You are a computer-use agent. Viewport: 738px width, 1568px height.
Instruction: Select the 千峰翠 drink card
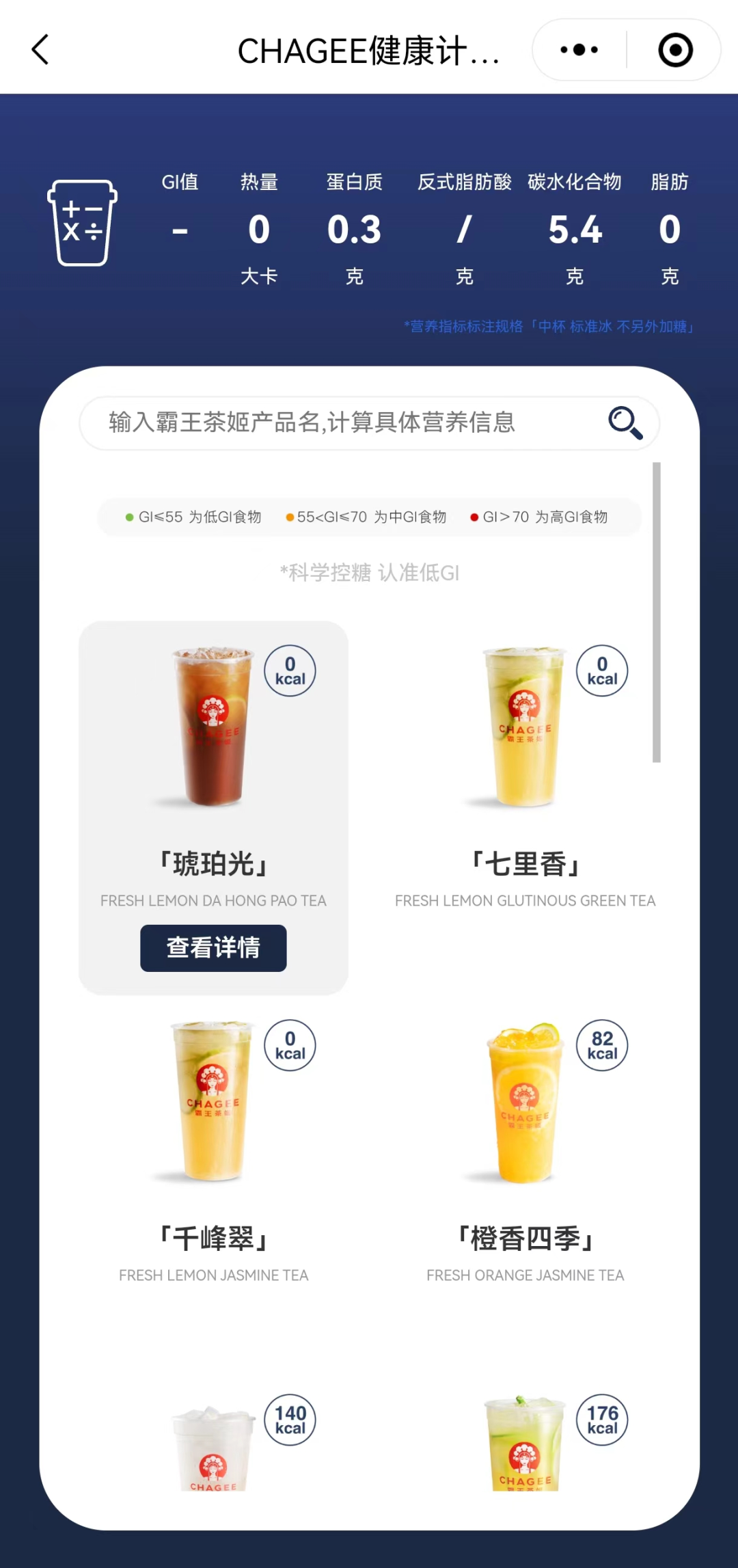coord(213,1148)
